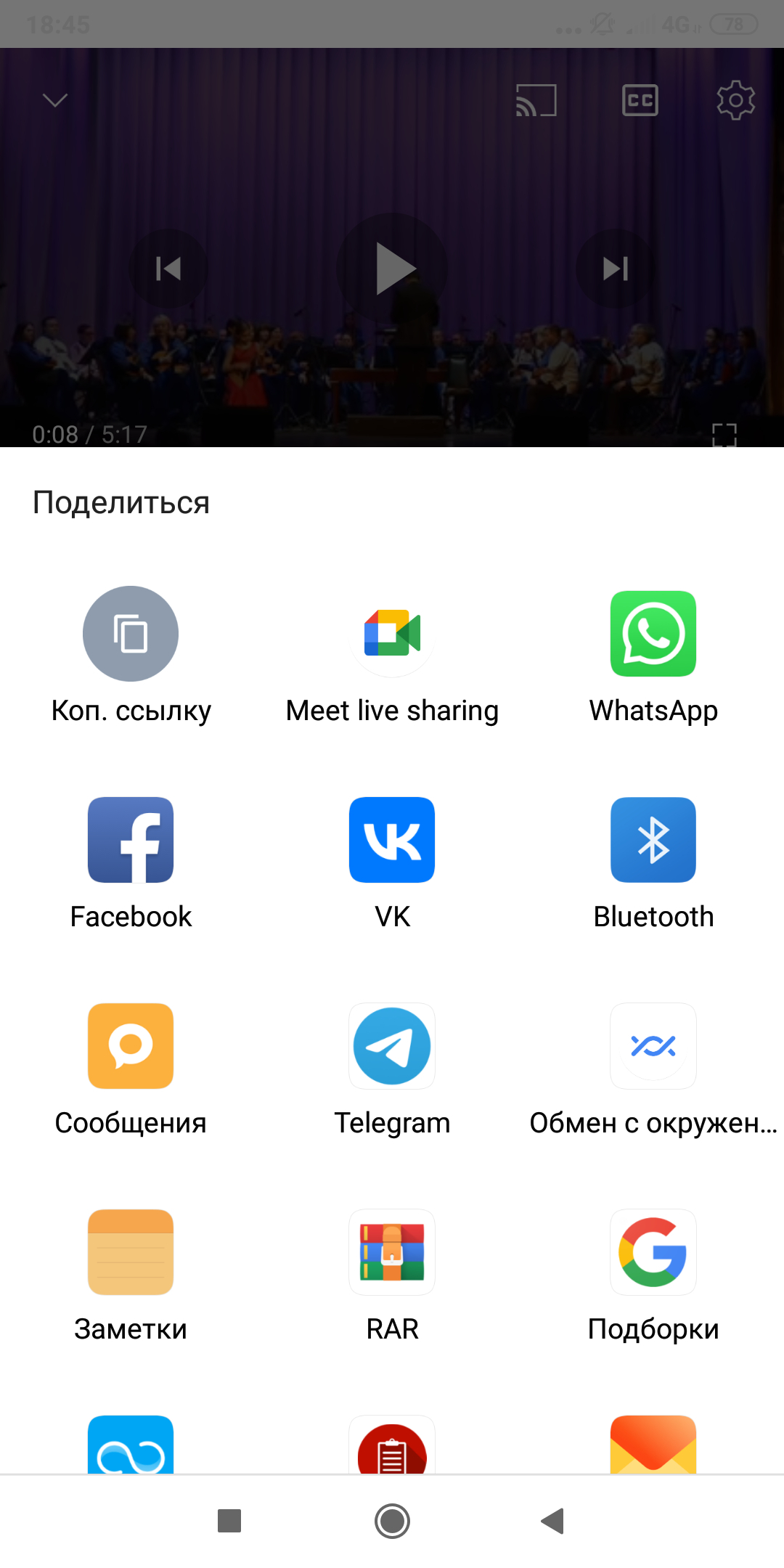
Task: Skip to the next video
Action: pyautogui.click(x=616, y=269)
